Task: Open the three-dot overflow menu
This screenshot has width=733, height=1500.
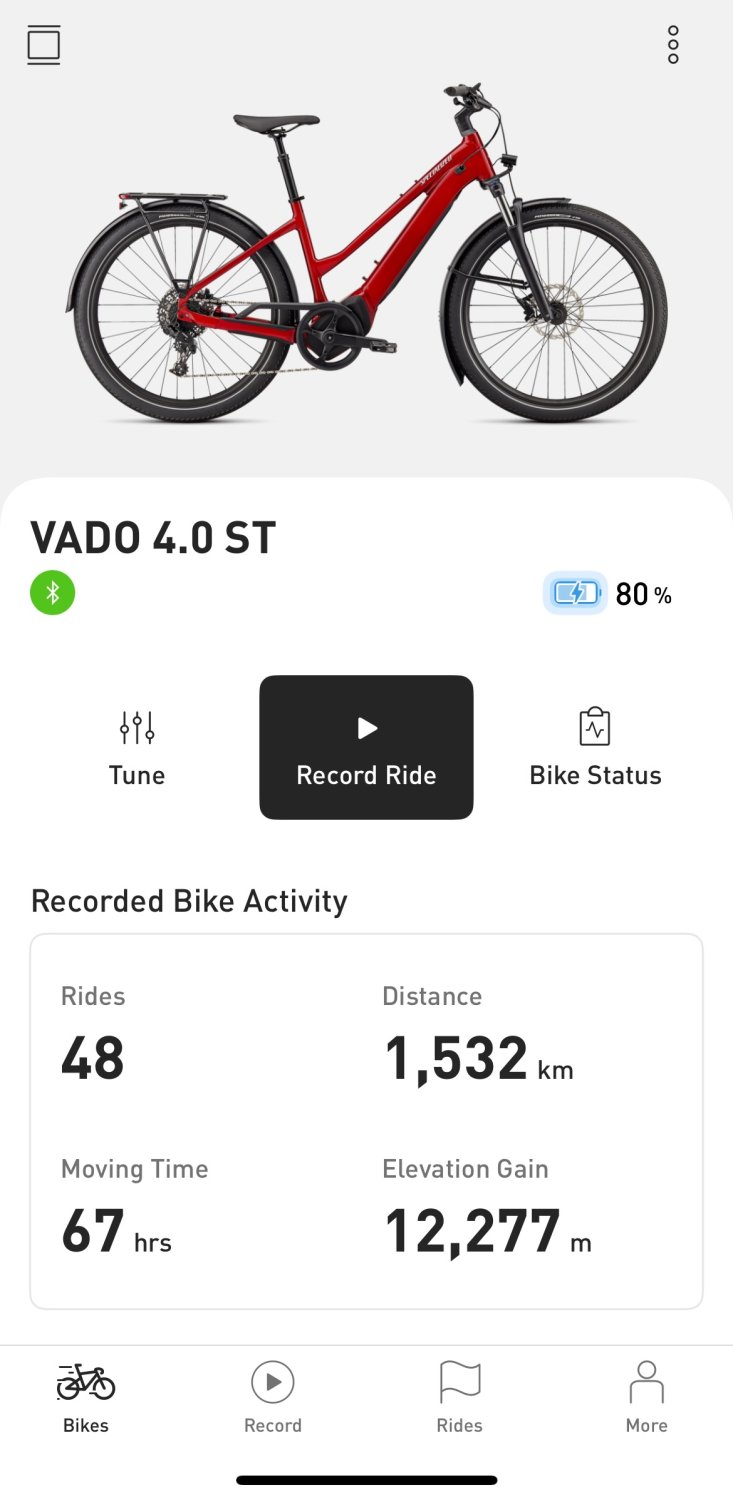Action: [673, 45]
